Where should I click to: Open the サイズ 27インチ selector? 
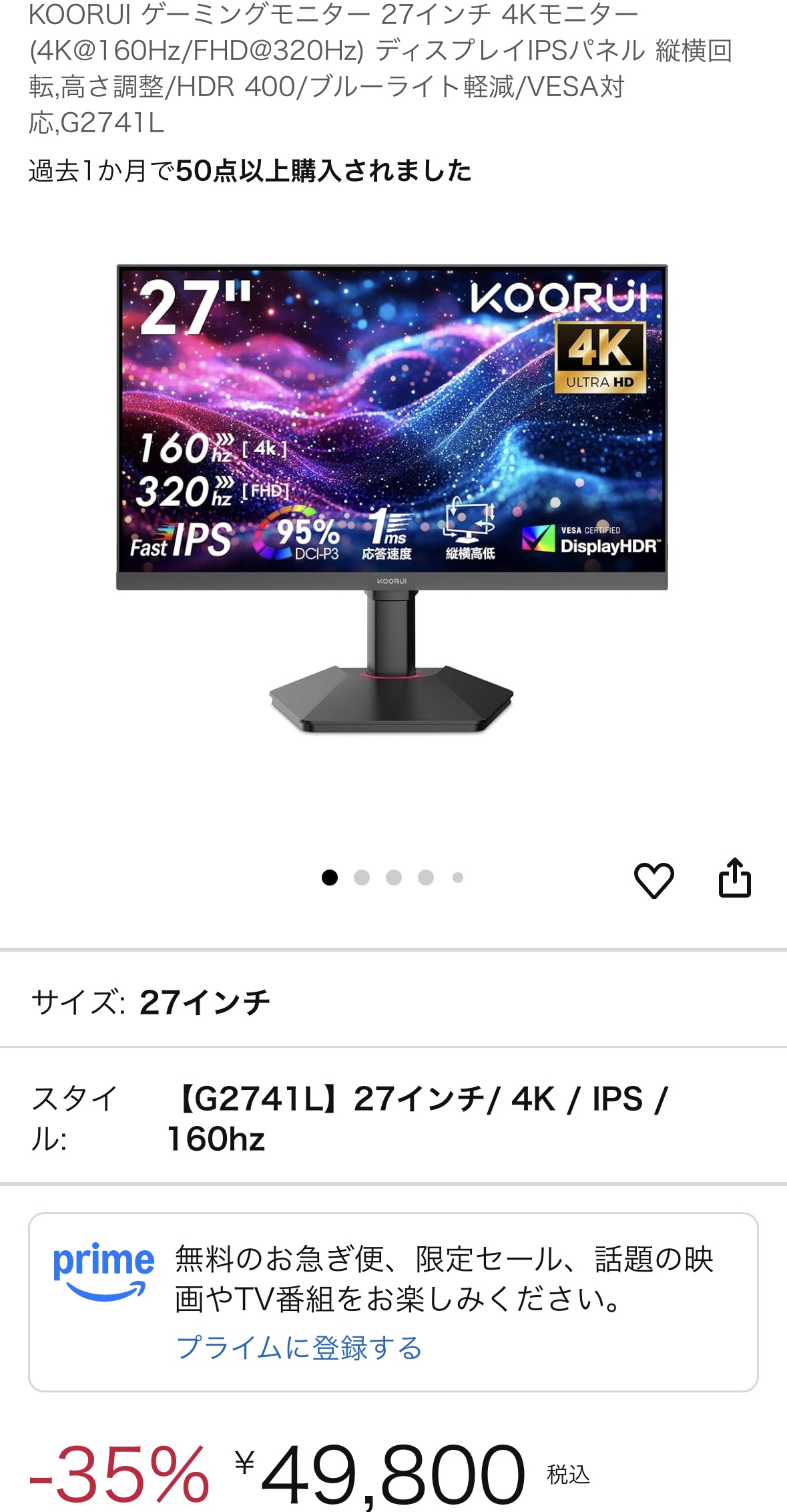392,1002
